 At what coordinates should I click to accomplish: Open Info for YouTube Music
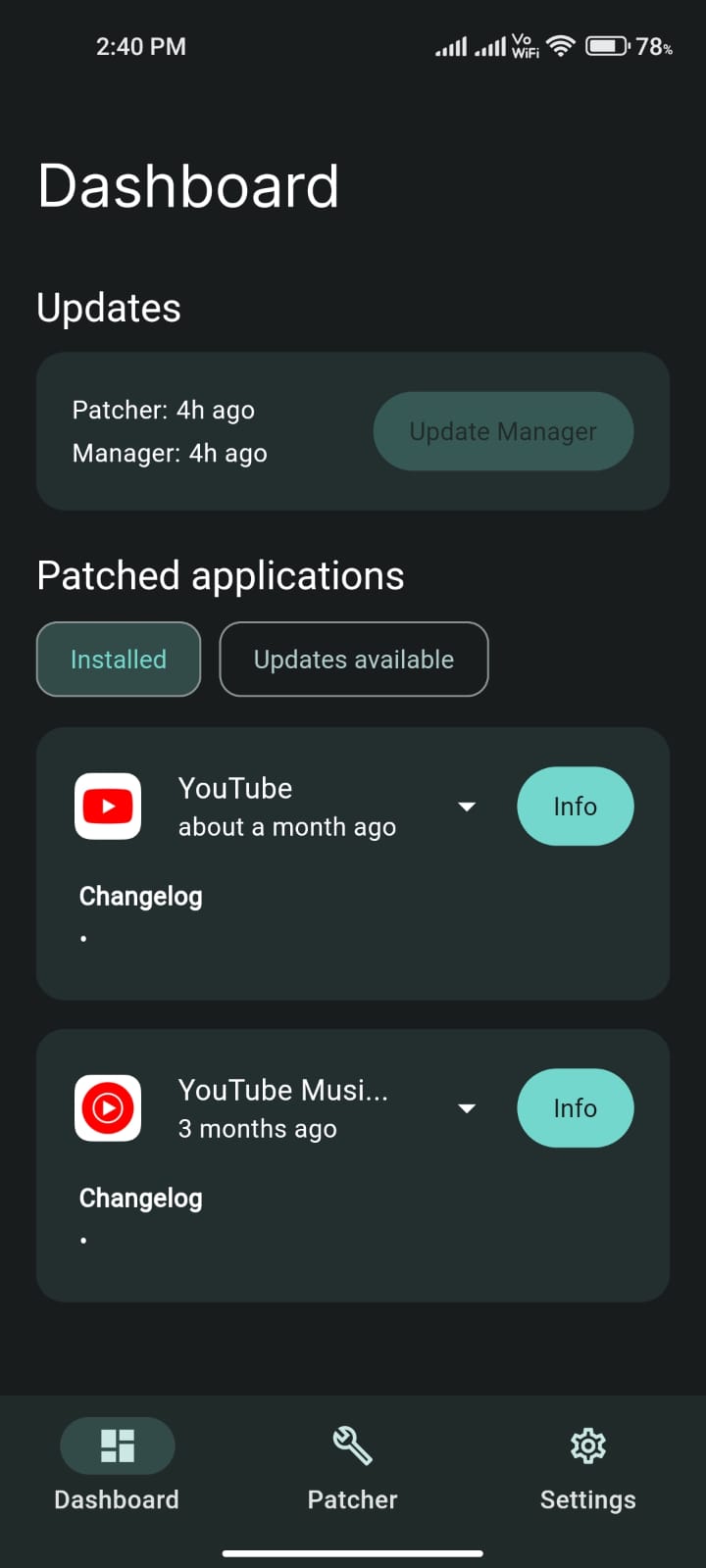pos(575,1108)
